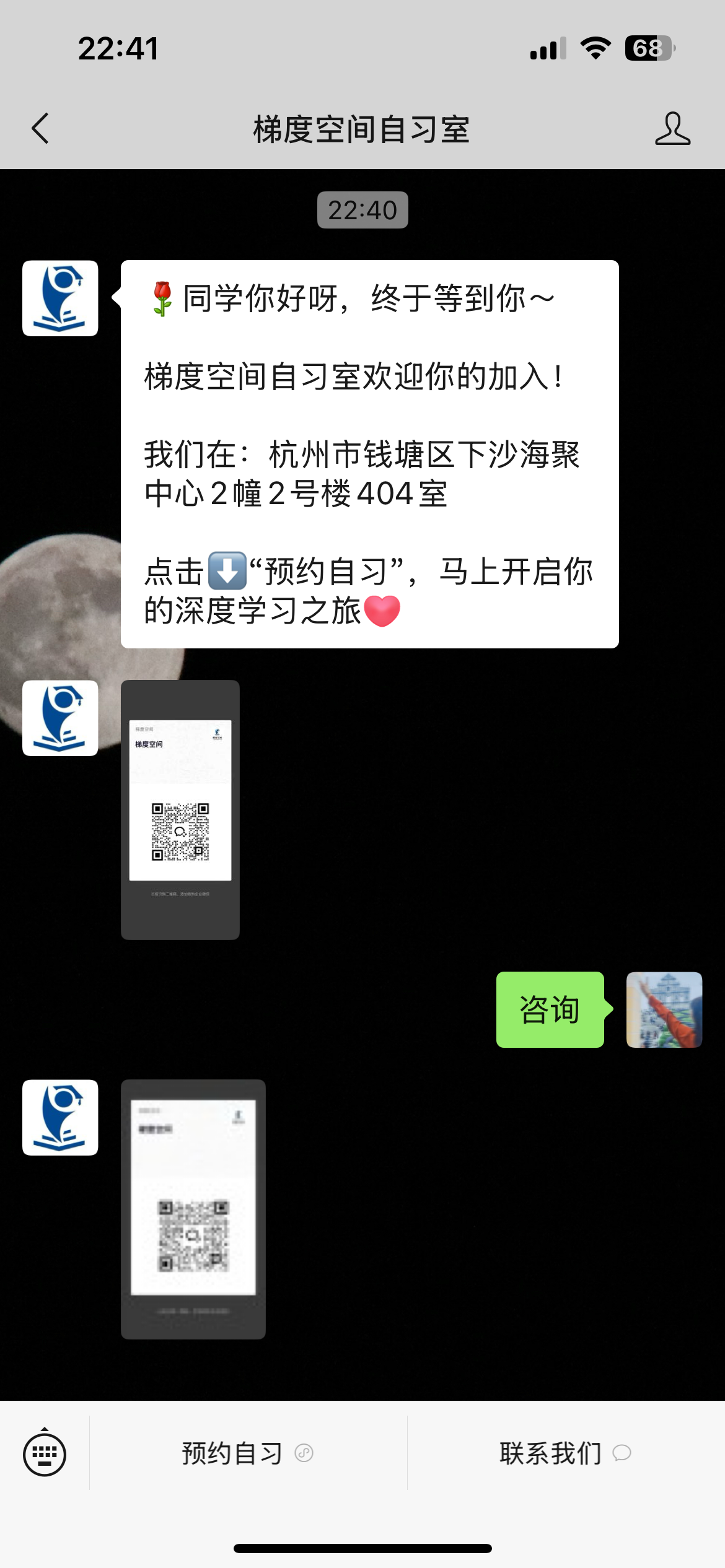Tap the battery indicator showing 68
This screenshot has height=1568, width=725.
649,46
